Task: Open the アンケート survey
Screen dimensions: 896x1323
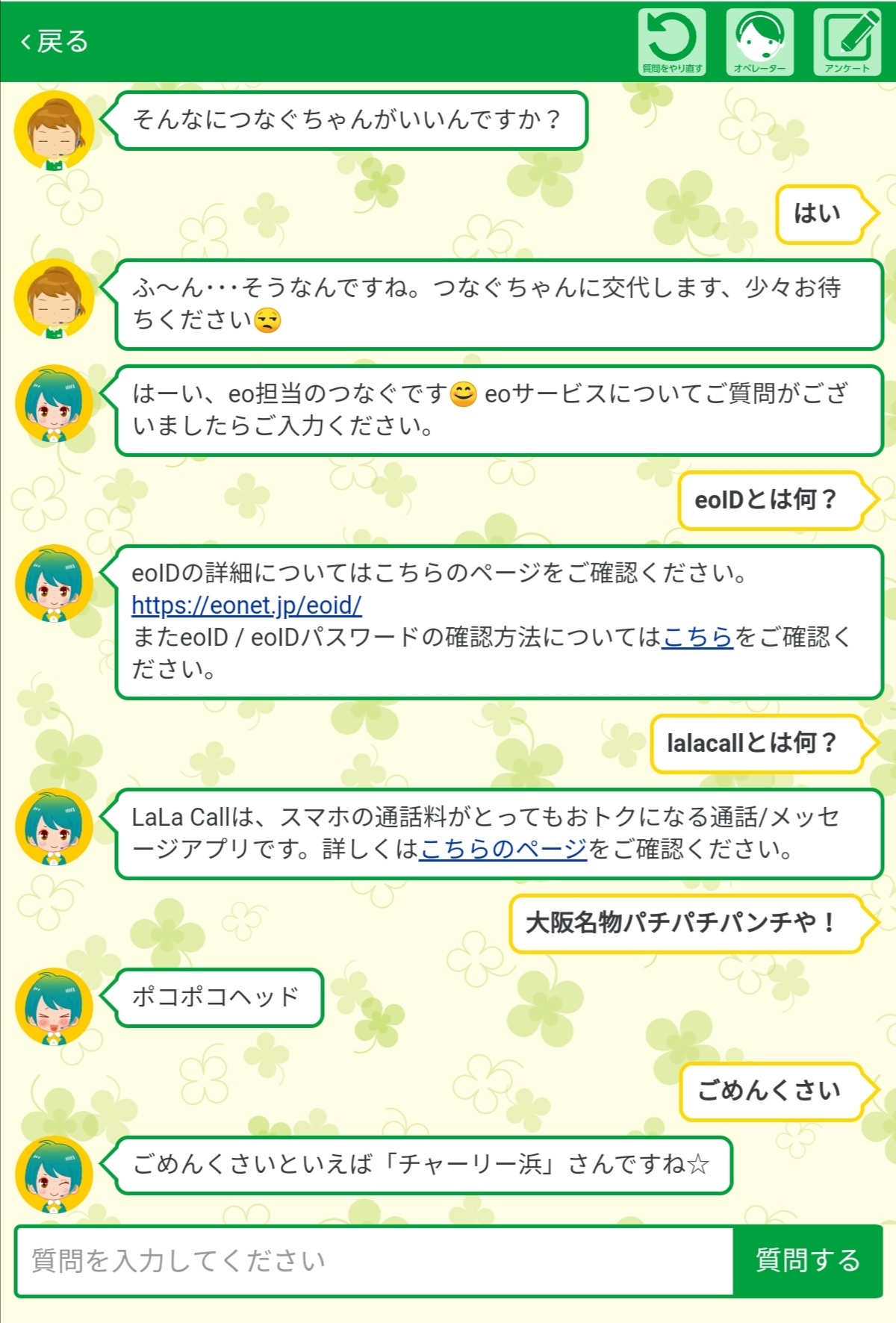Action: point(847,41)
